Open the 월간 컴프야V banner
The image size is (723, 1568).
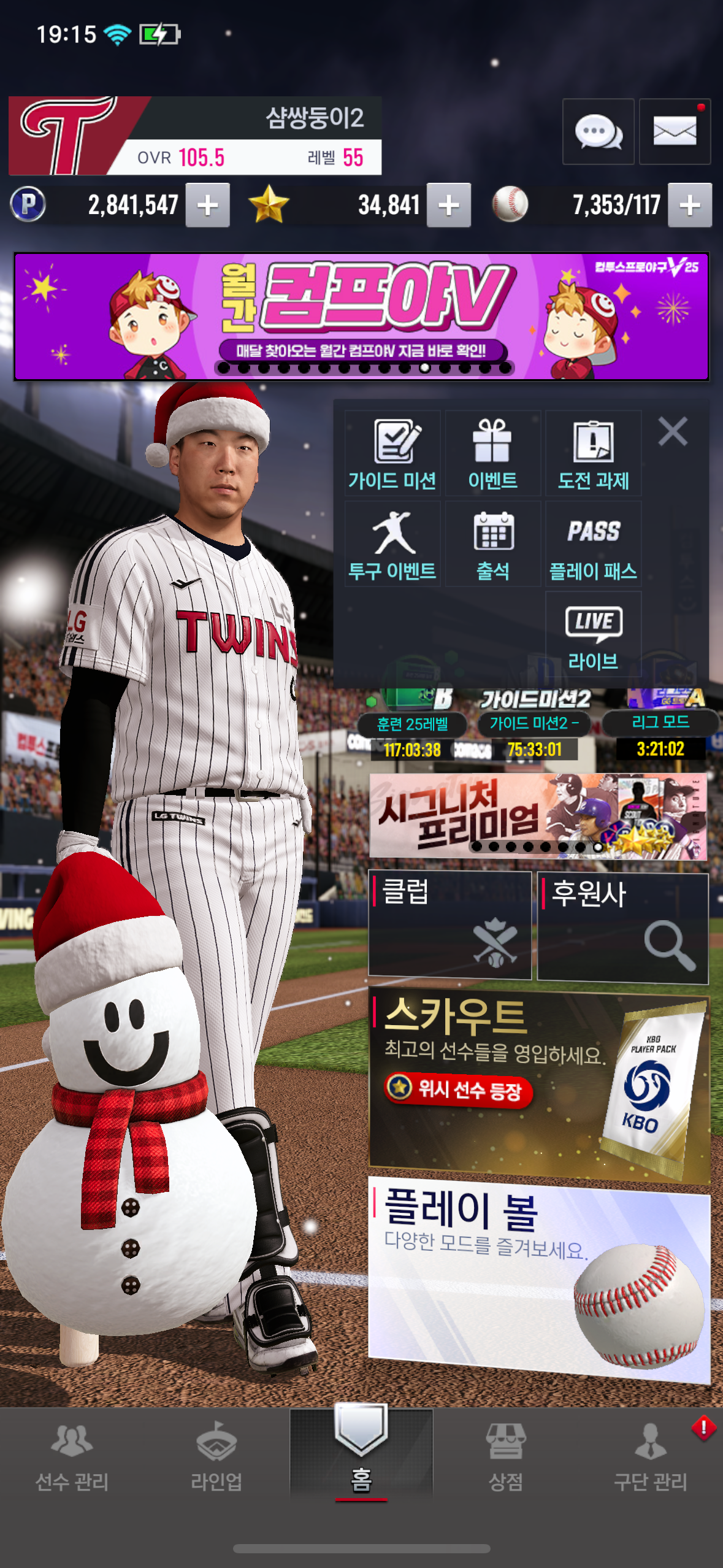click(x=361, y=316)
